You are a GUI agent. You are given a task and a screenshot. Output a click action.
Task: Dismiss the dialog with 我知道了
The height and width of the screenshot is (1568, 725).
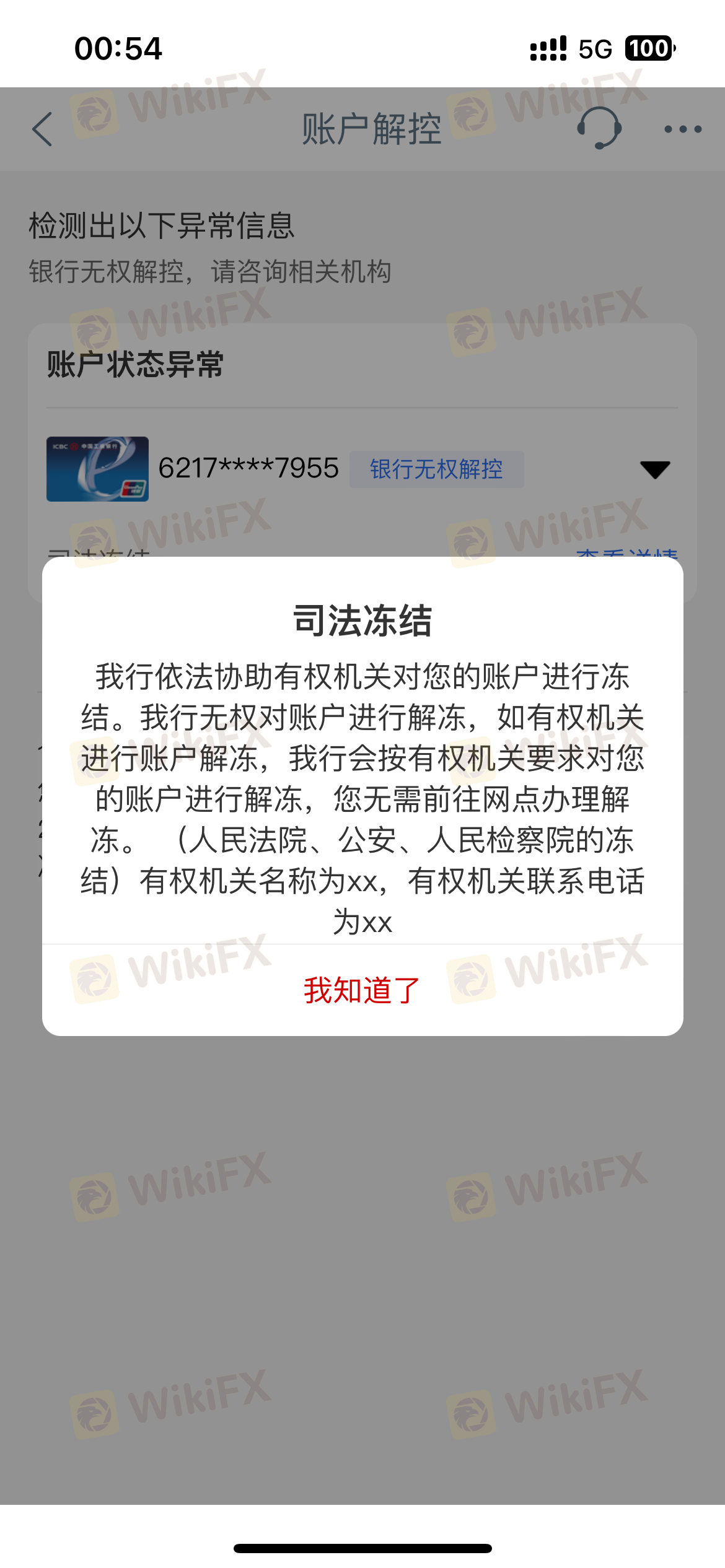(362, 990)
